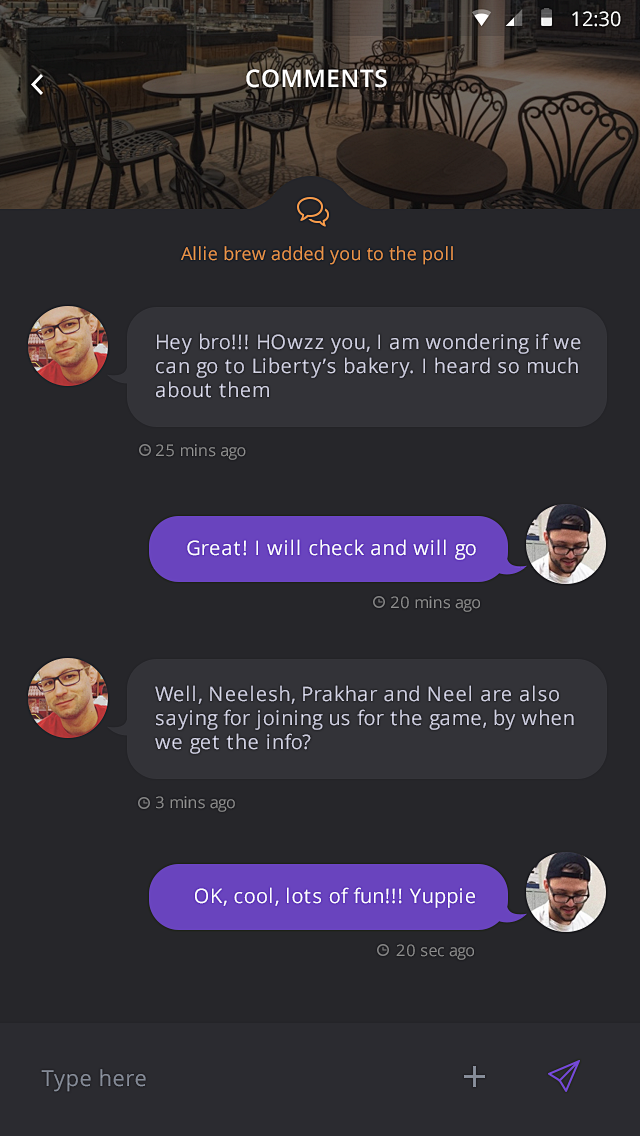Tap the plus icon to add an attachment
Viewport: 640px width, 1136px height.
click(474, 1077)
